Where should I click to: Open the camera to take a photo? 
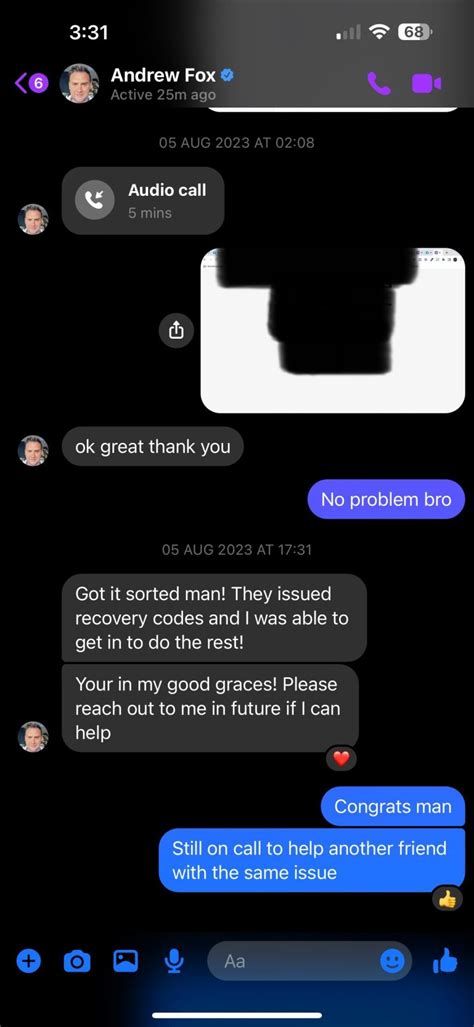tap(77, 961)
